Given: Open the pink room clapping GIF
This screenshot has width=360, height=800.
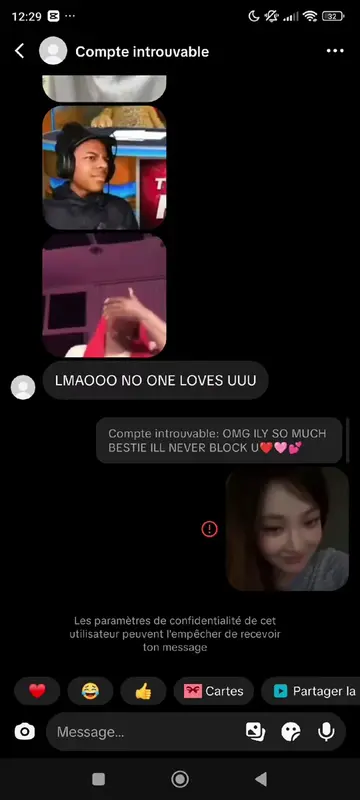Looking at the screenshot, I should tap(105, 295).
